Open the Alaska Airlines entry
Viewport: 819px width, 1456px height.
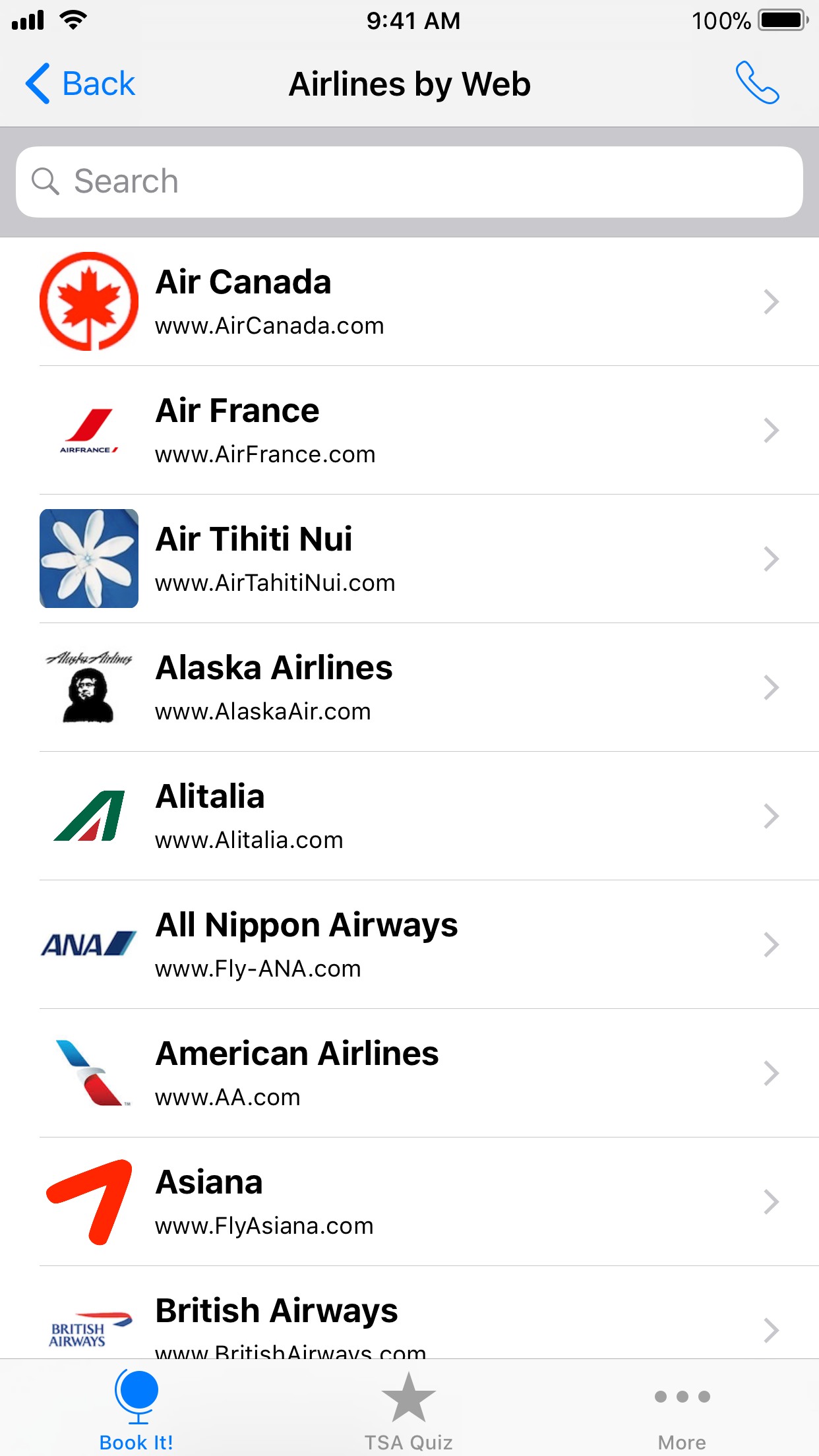click(x=409, y=687)
